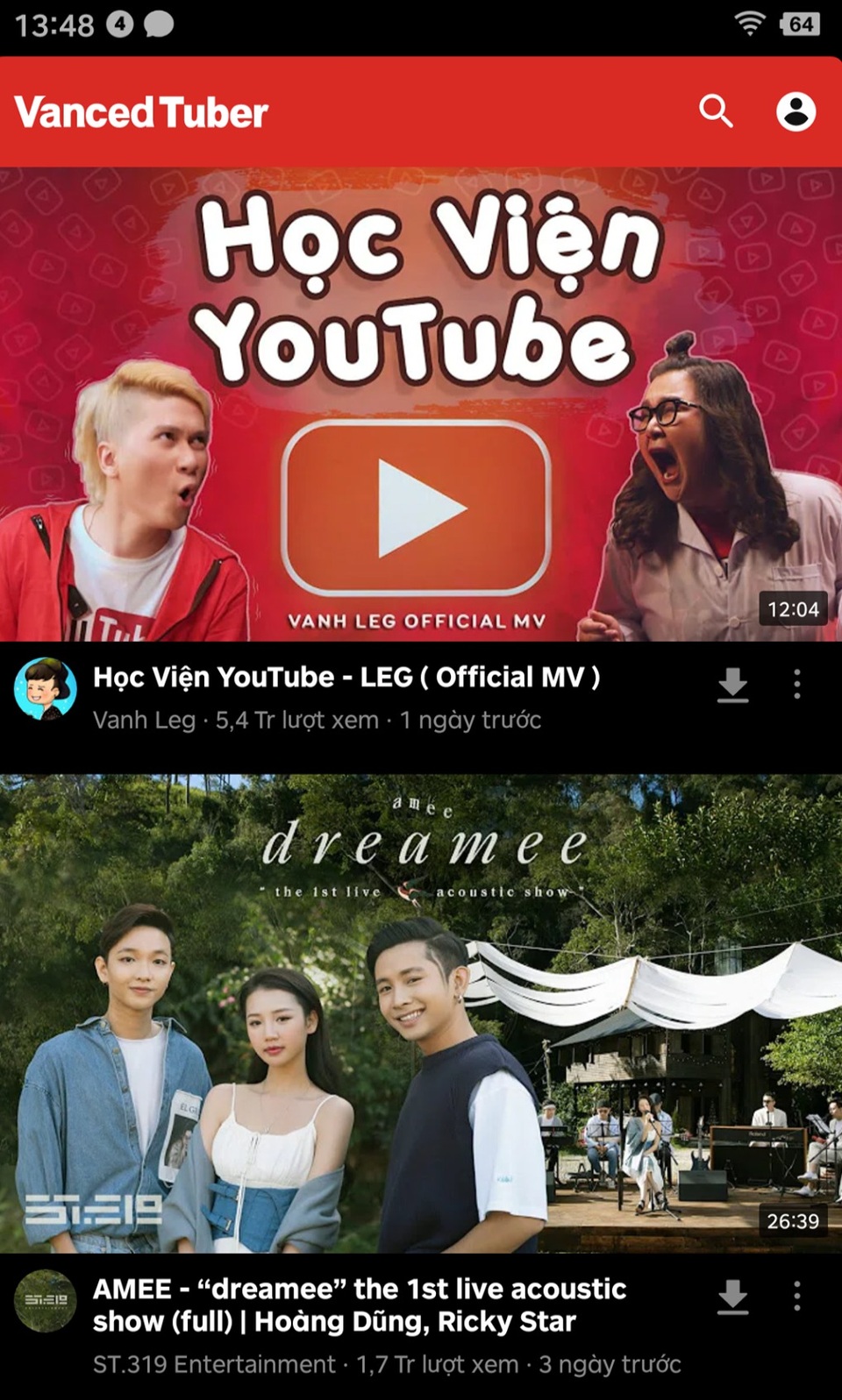Open the search icon in the app bar
Screen dimensions: 842x1400
click(716, 112)
